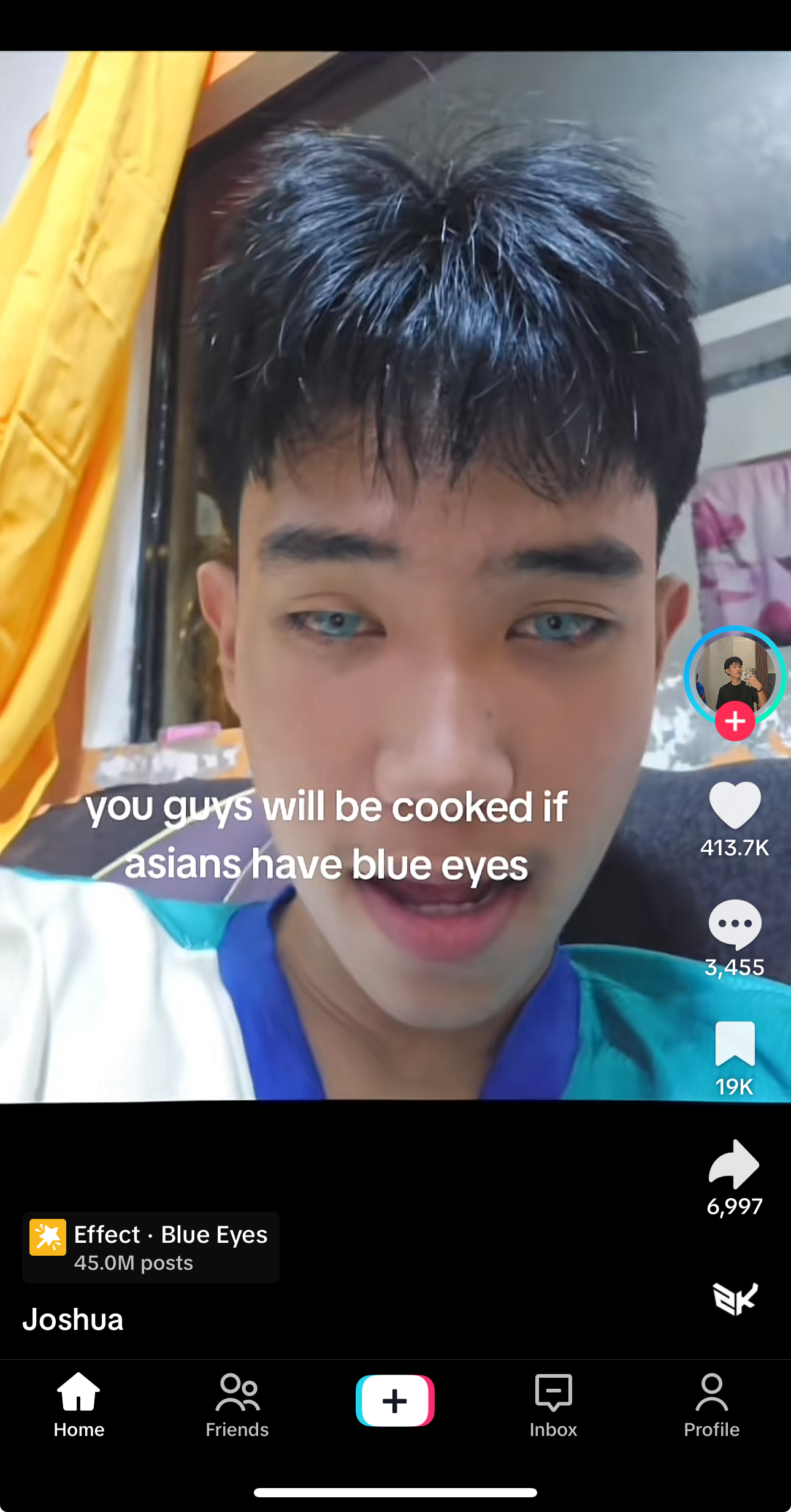Open the sound used in this video

tap(735, 1298)
